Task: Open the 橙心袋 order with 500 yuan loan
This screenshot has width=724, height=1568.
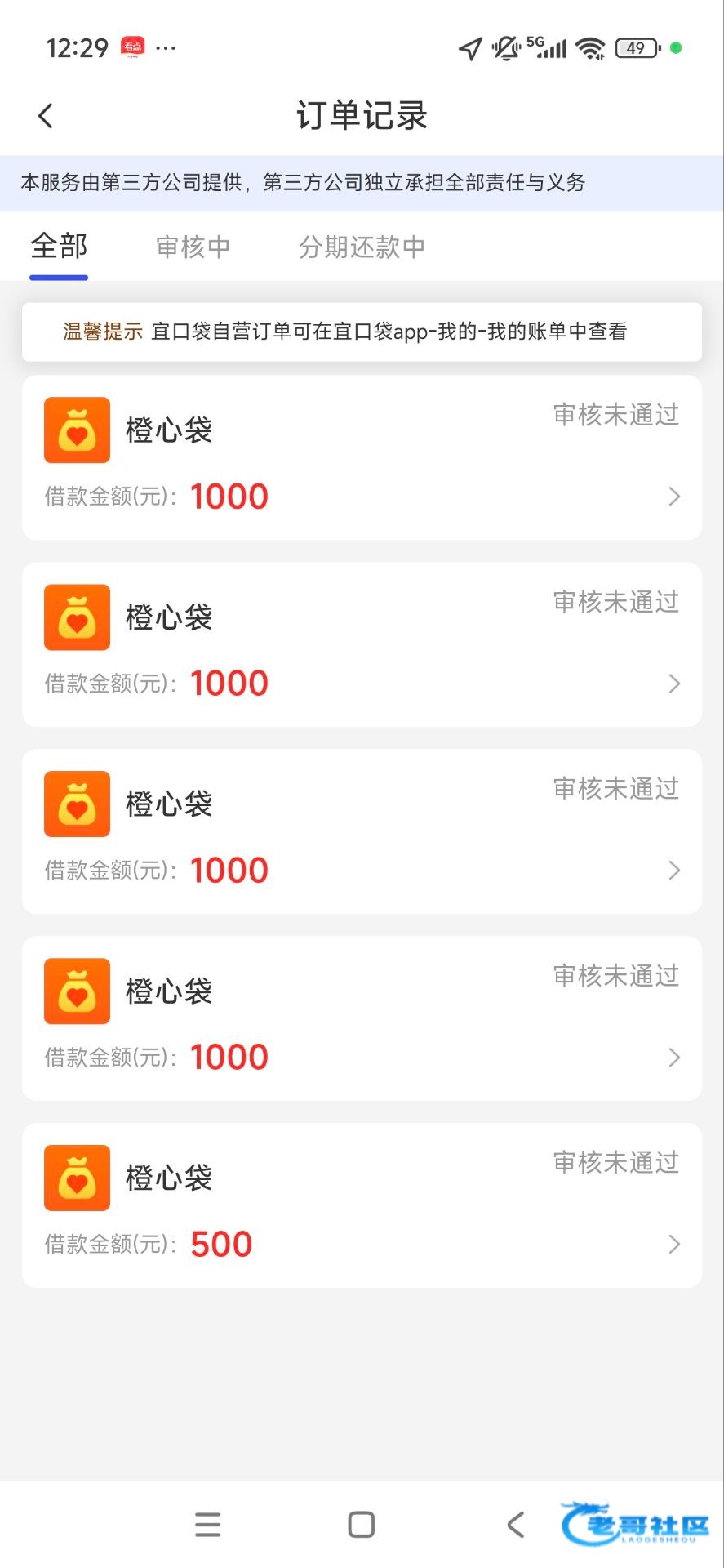Action: 362,1205
